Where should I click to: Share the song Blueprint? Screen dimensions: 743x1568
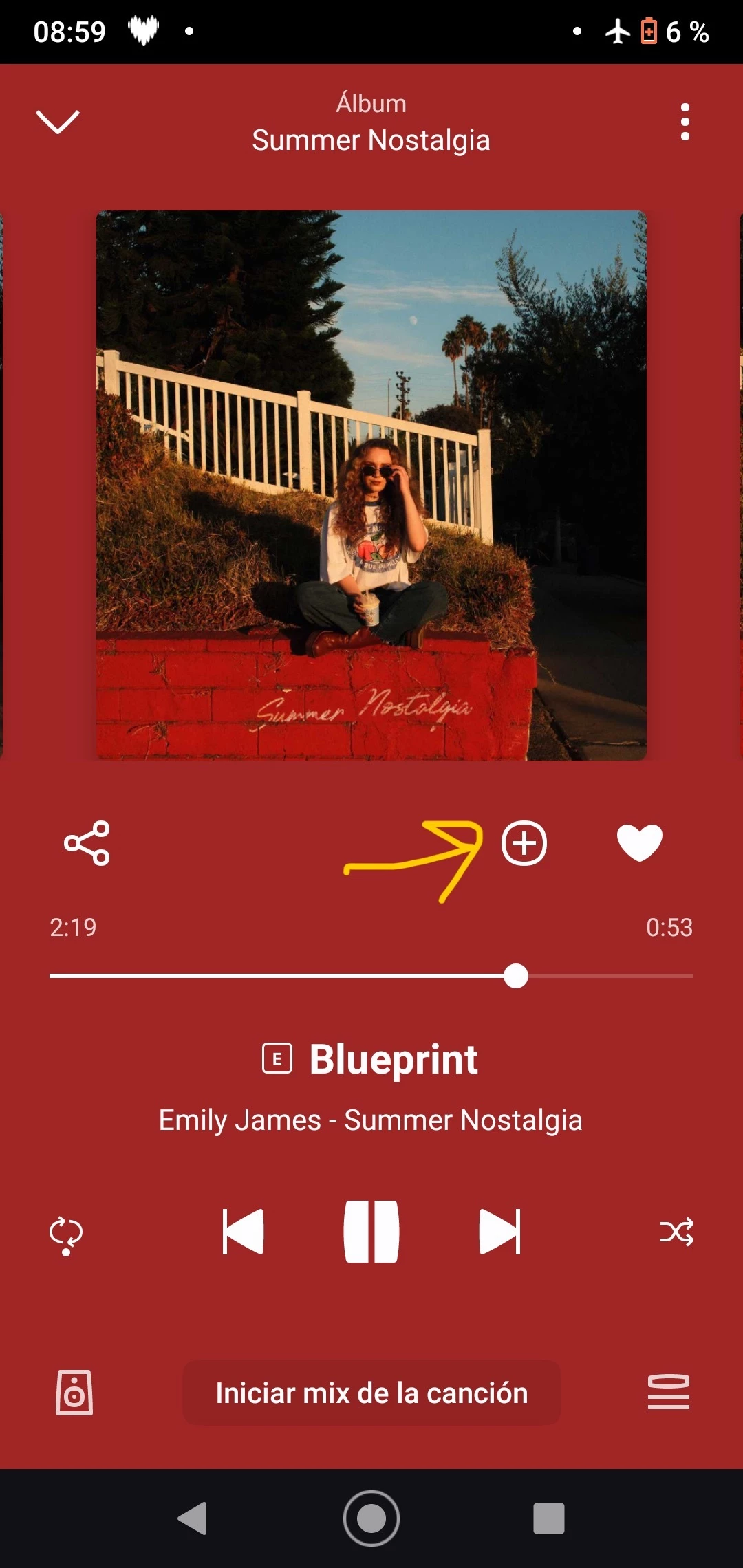[x=87, y=842]
